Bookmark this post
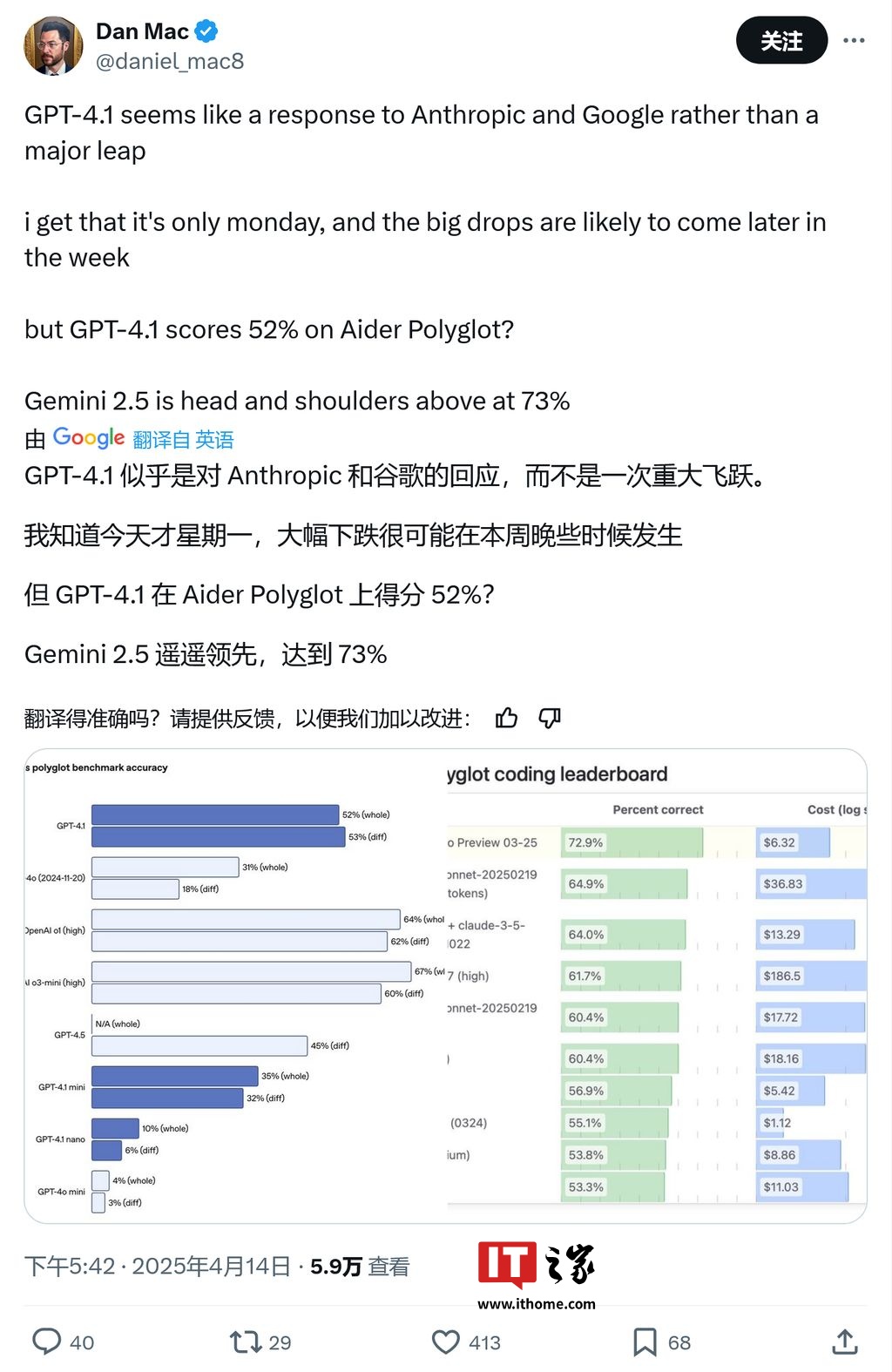Screen dimensions: 892x1372 645,1342
